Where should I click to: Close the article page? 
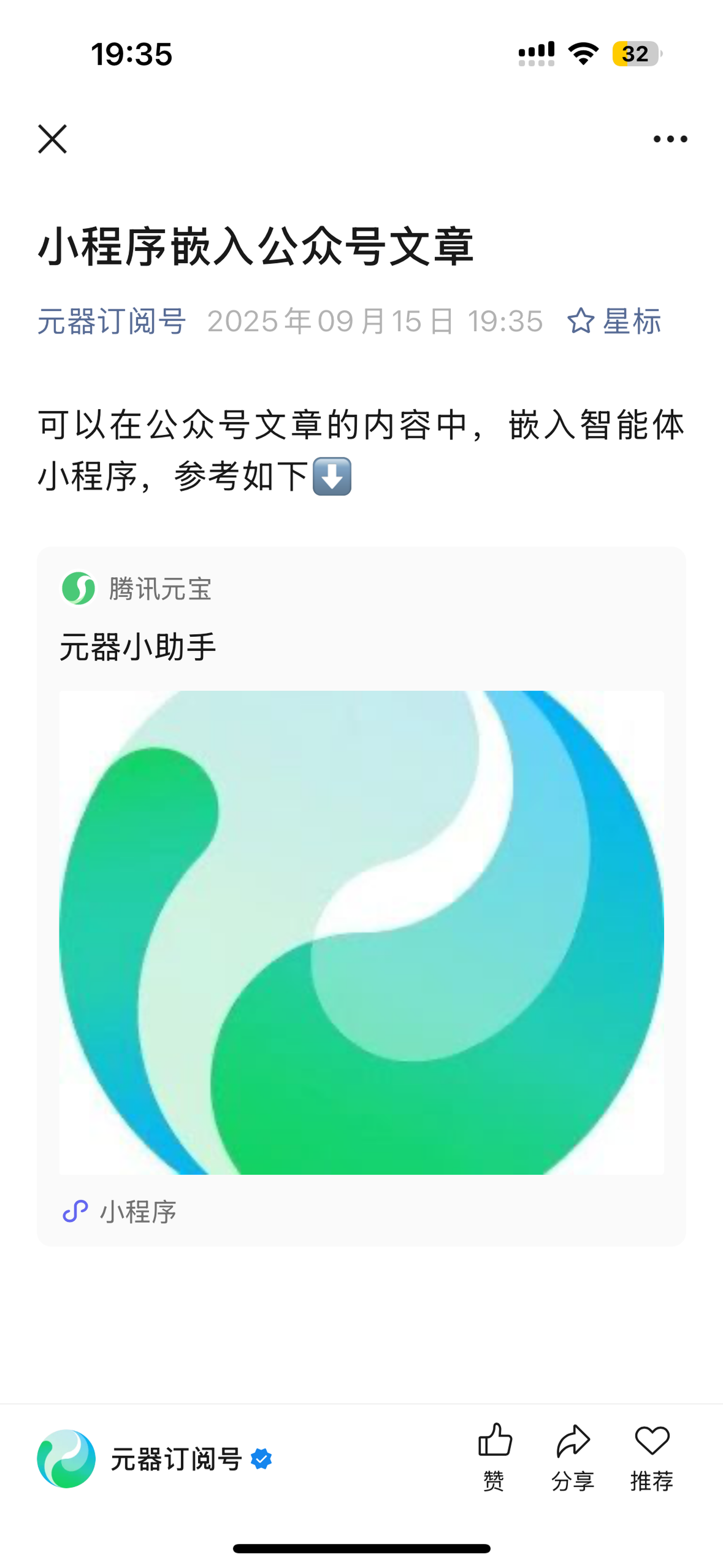pyautogui.click(x=52, y=139)
